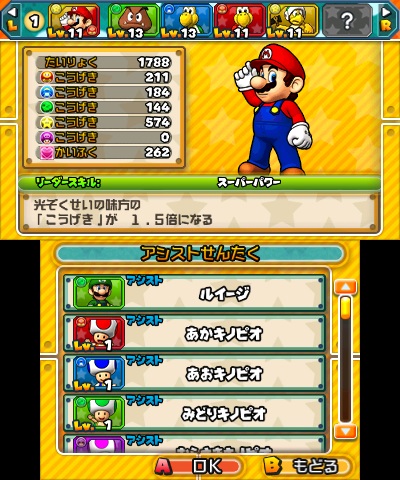Tap the empty question mark team slot

(x=347, y=21)
